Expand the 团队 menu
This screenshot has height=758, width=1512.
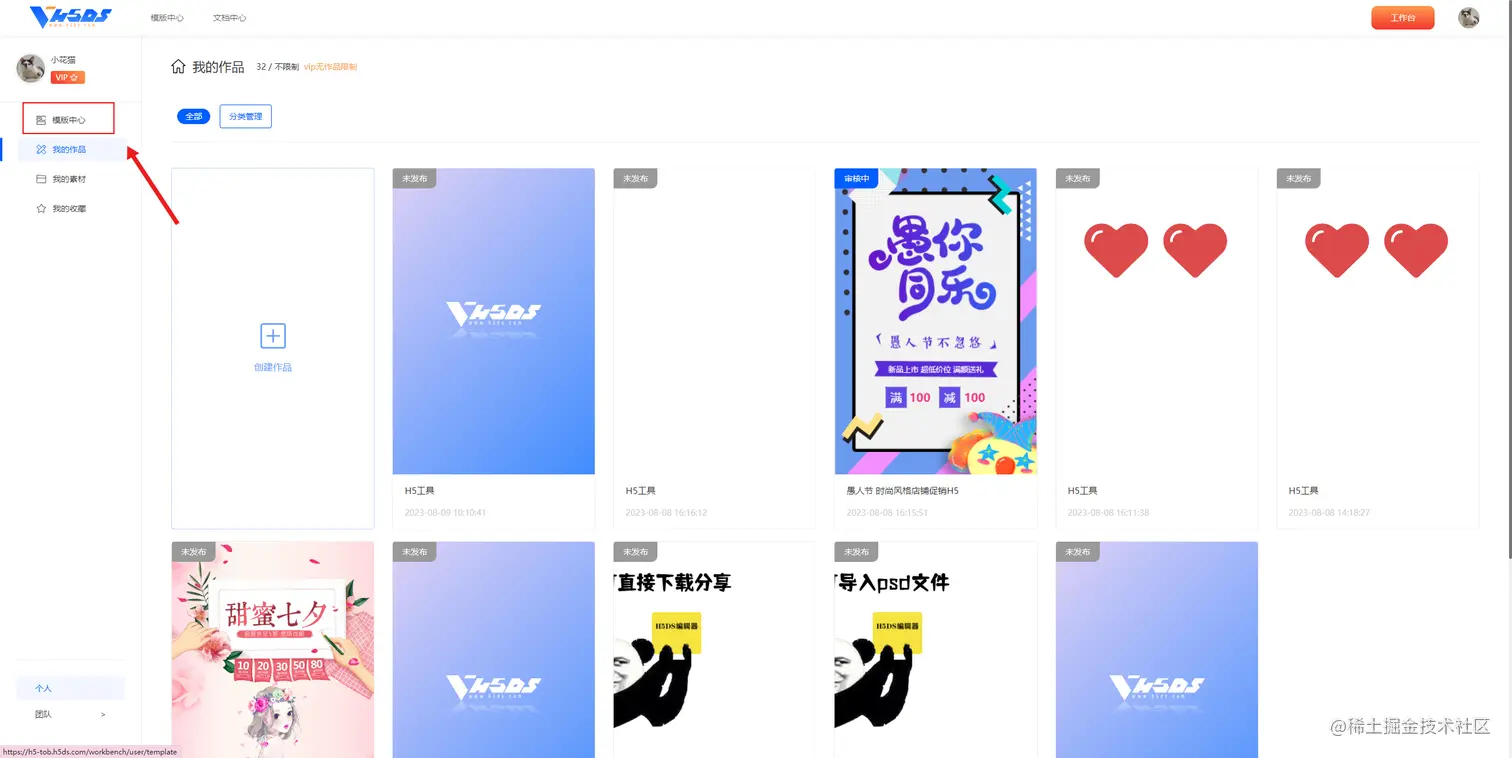click(x=70, y=715)
